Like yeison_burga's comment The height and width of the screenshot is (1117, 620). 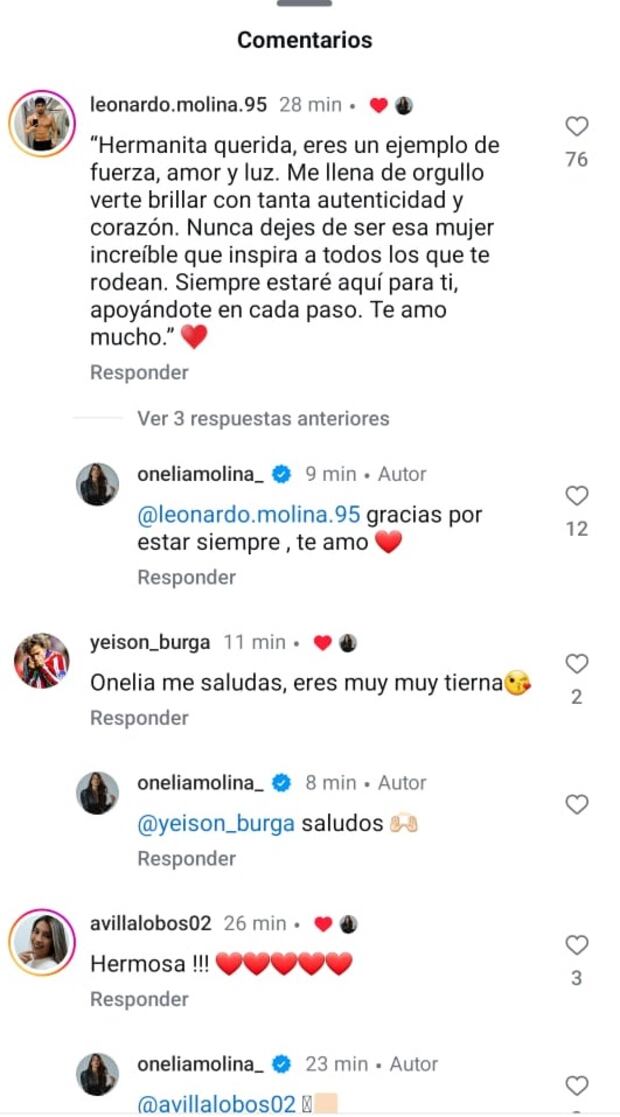577,664
